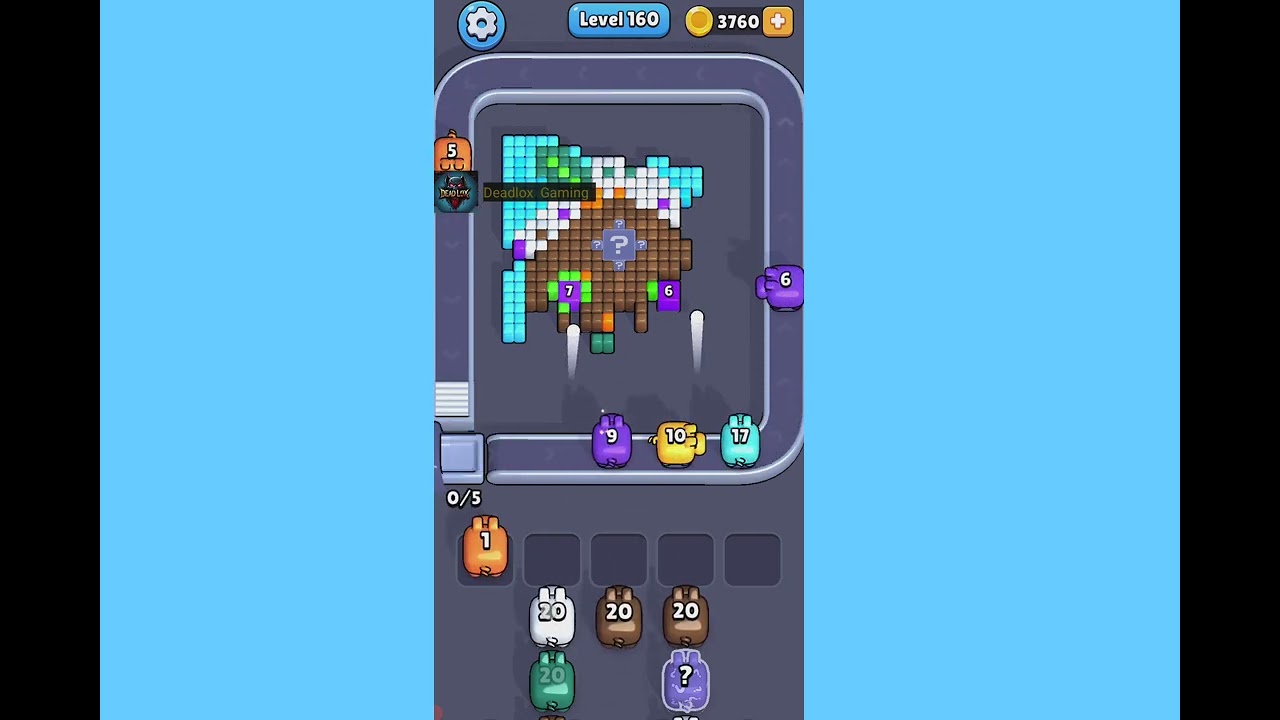The image size is (1280, 720).
Task: Select the white shooter with 20
Action: [552, 616]
